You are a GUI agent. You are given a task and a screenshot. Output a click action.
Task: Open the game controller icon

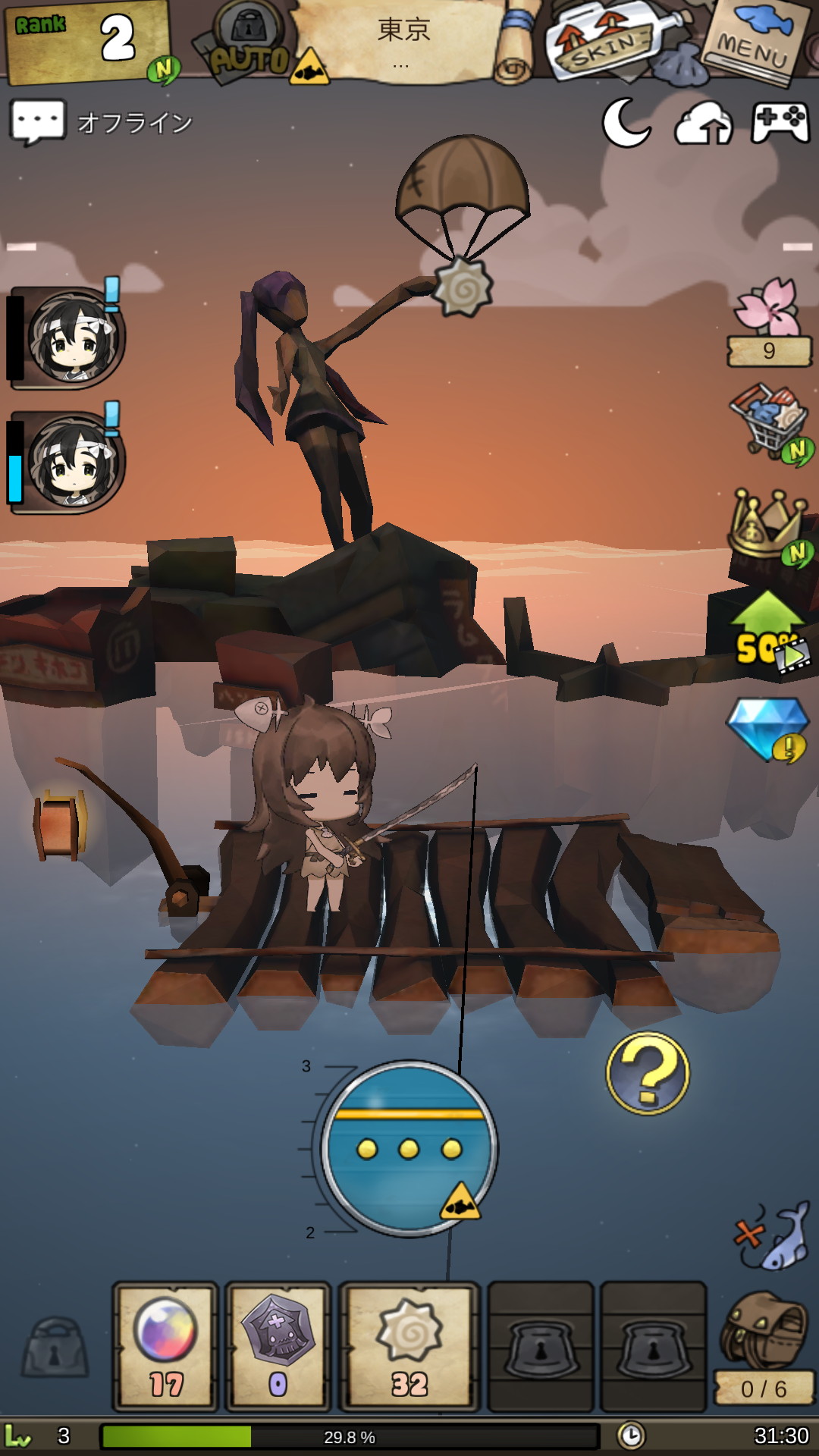[x=780, y=123]
